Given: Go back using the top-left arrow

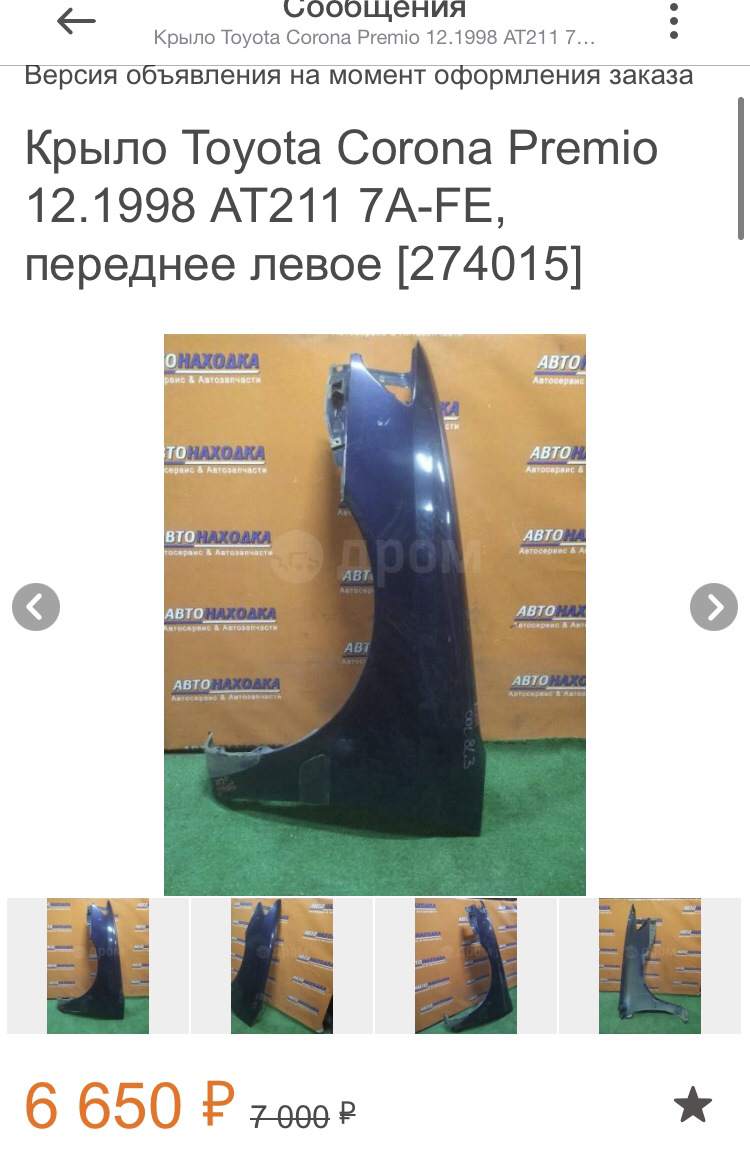Looking at the screenshot, I should [x=76, y=22].
